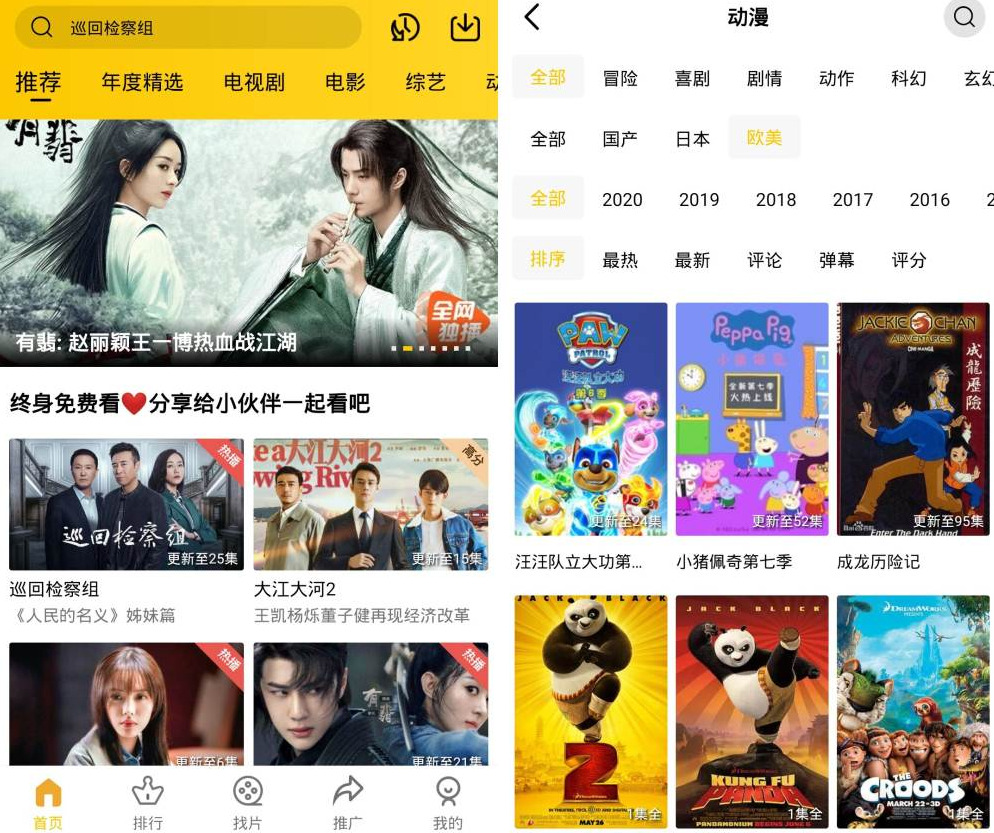This screenshot has height=833, width=994.
Task: Open the 有翡 featured banner
Action: pos(248,242)
